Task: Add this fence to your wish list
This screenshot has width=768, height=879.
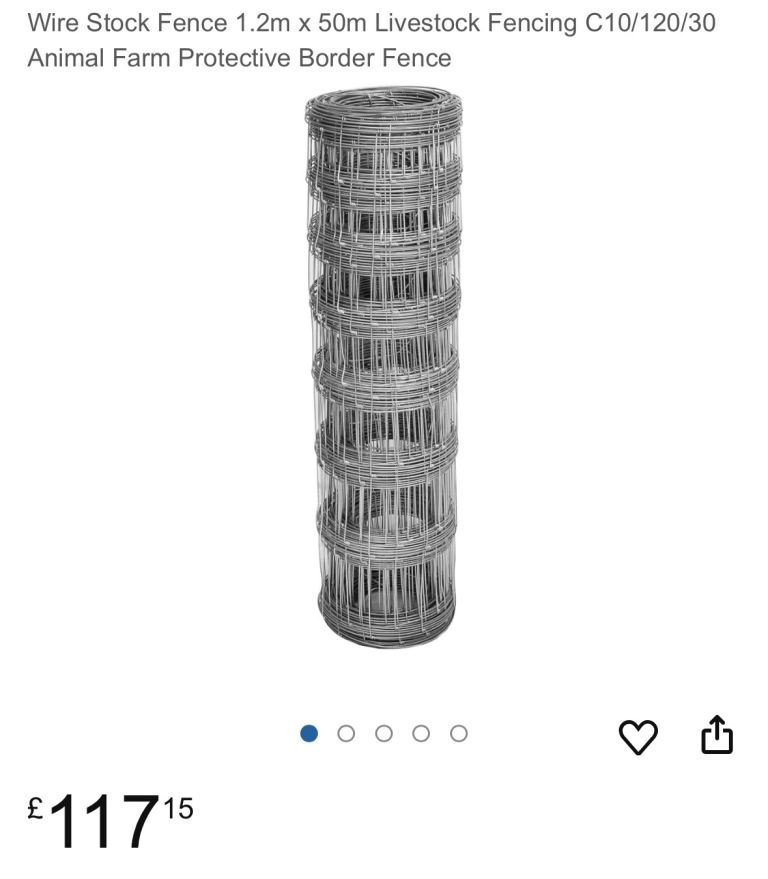Action: 638,737
